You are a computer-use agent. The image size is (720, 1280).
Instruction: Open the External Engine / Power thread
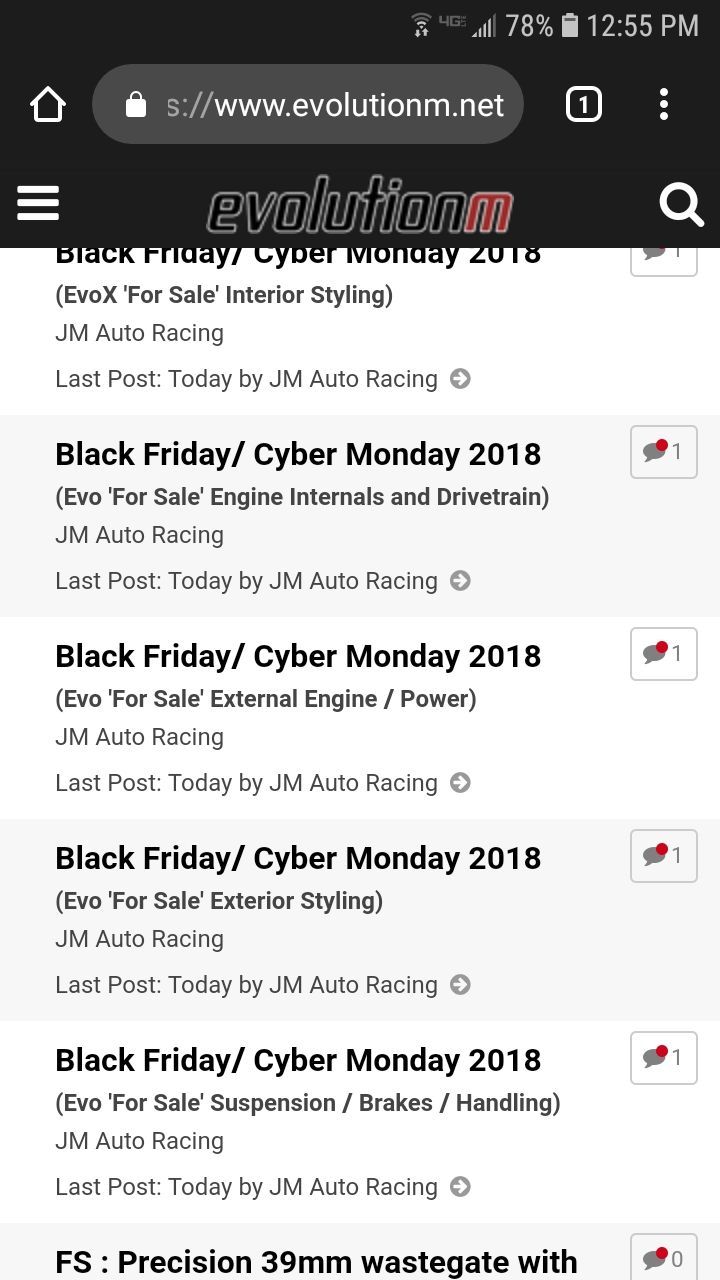[298, 656]
